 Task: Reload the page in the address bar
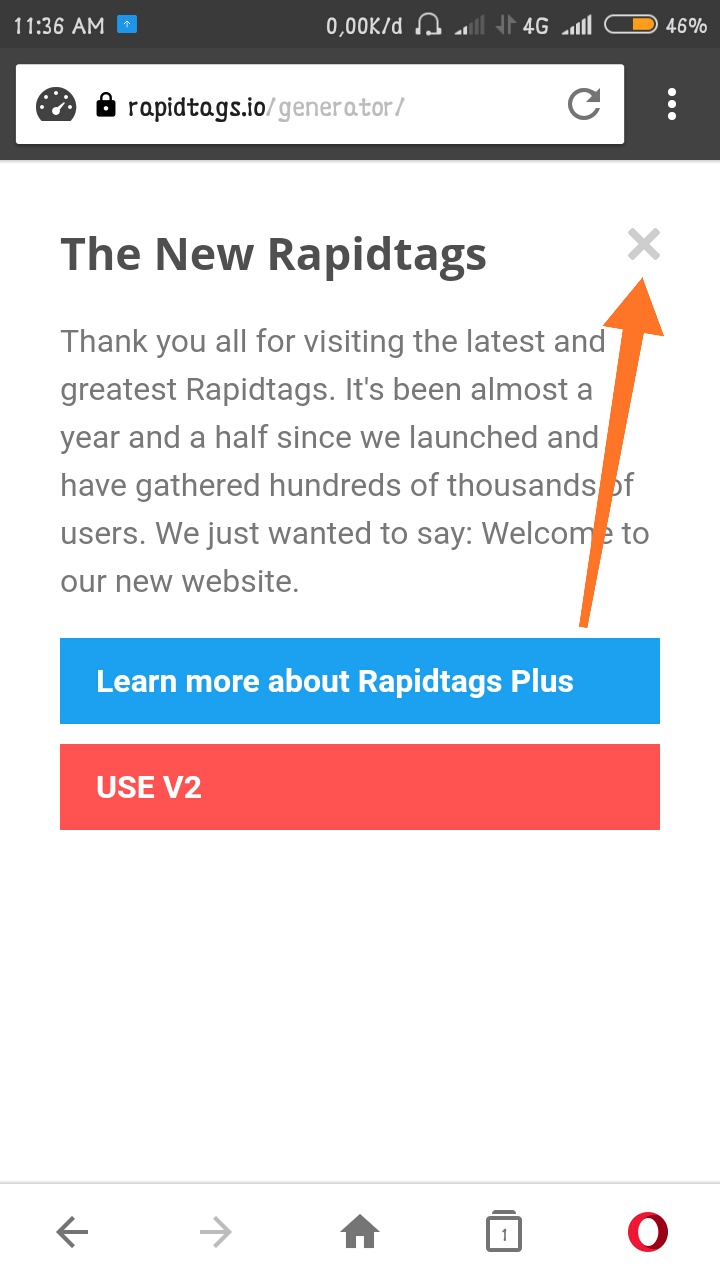point(584,104)
